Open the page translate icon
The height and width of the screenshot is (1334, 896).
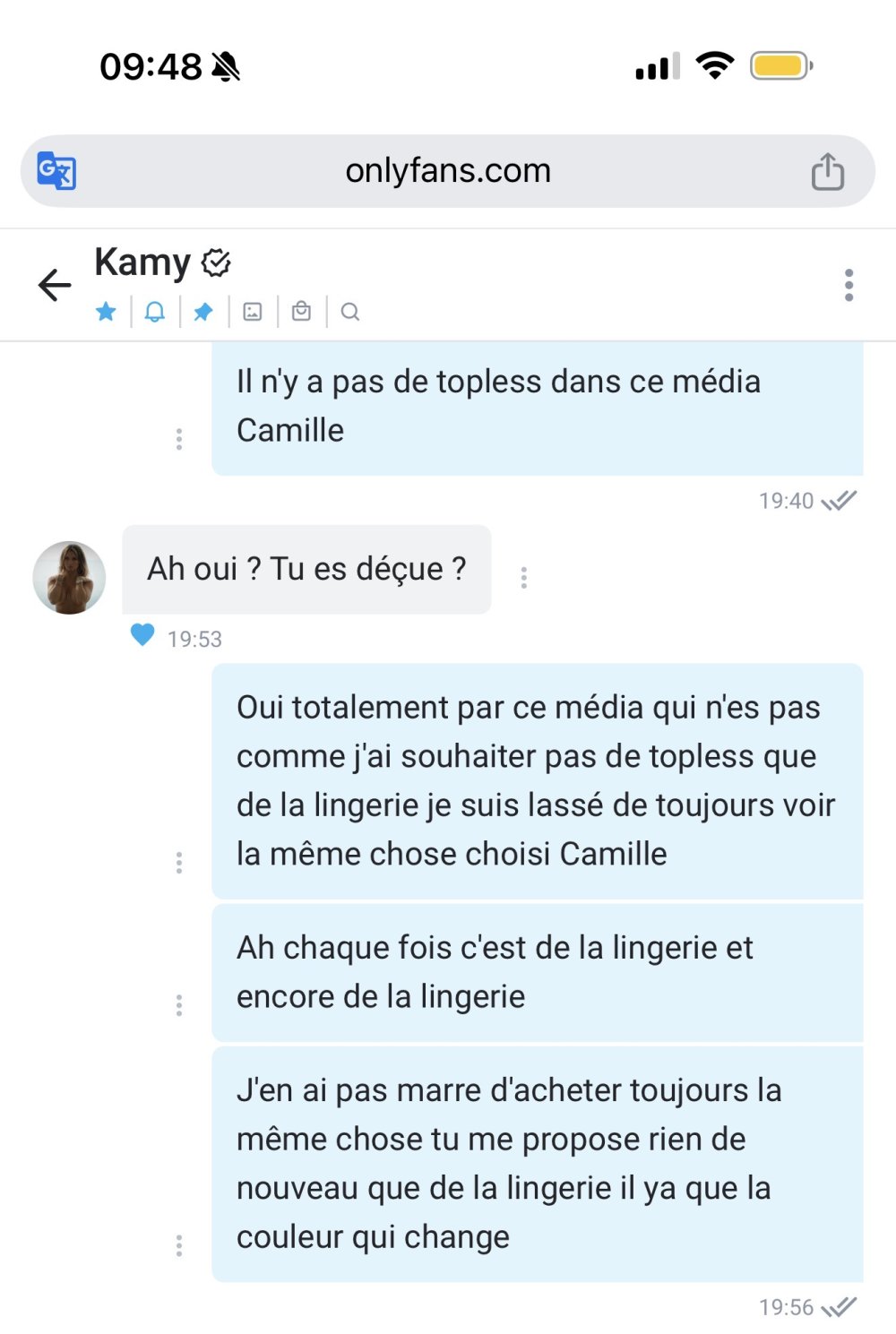pyautogui.click(x=56, y=170)
